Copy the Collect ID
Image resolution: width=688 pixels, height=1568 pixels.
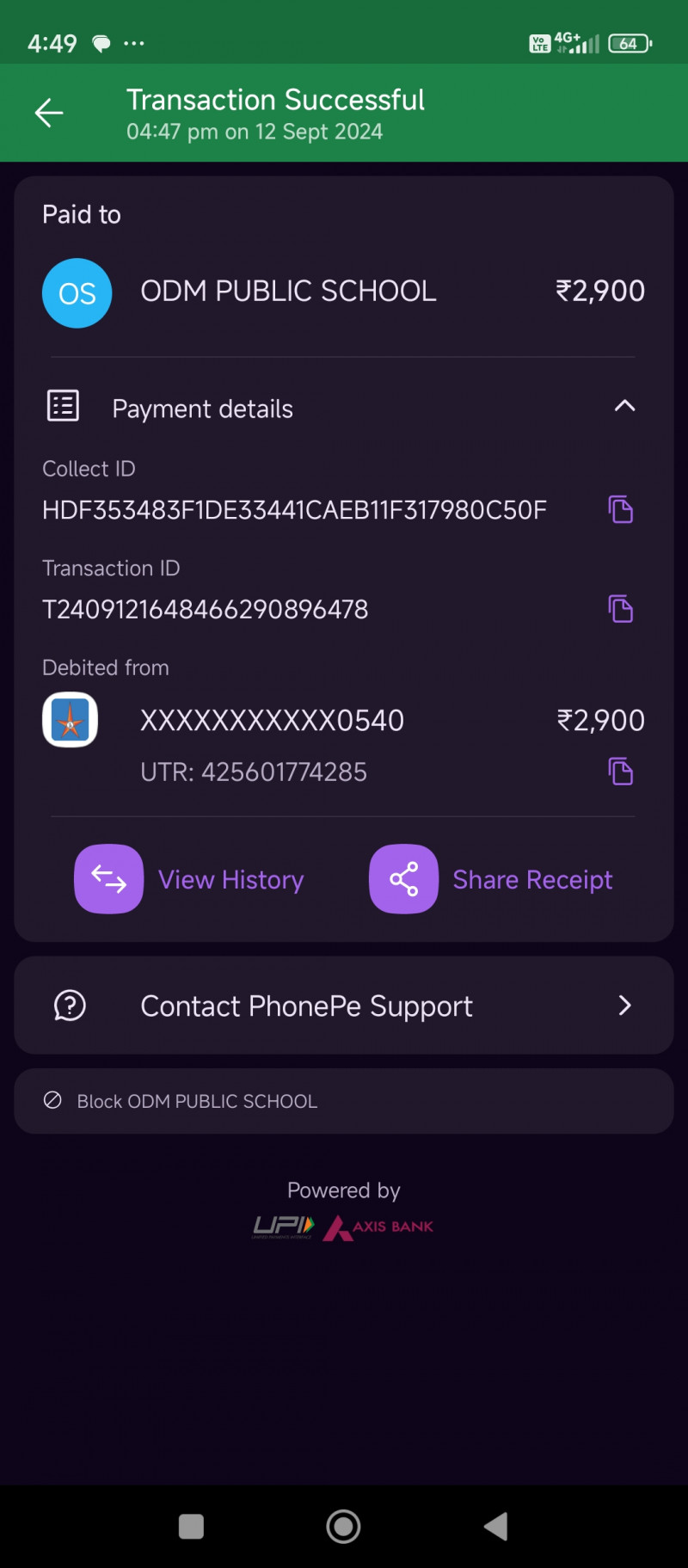[x=620, y=509]
